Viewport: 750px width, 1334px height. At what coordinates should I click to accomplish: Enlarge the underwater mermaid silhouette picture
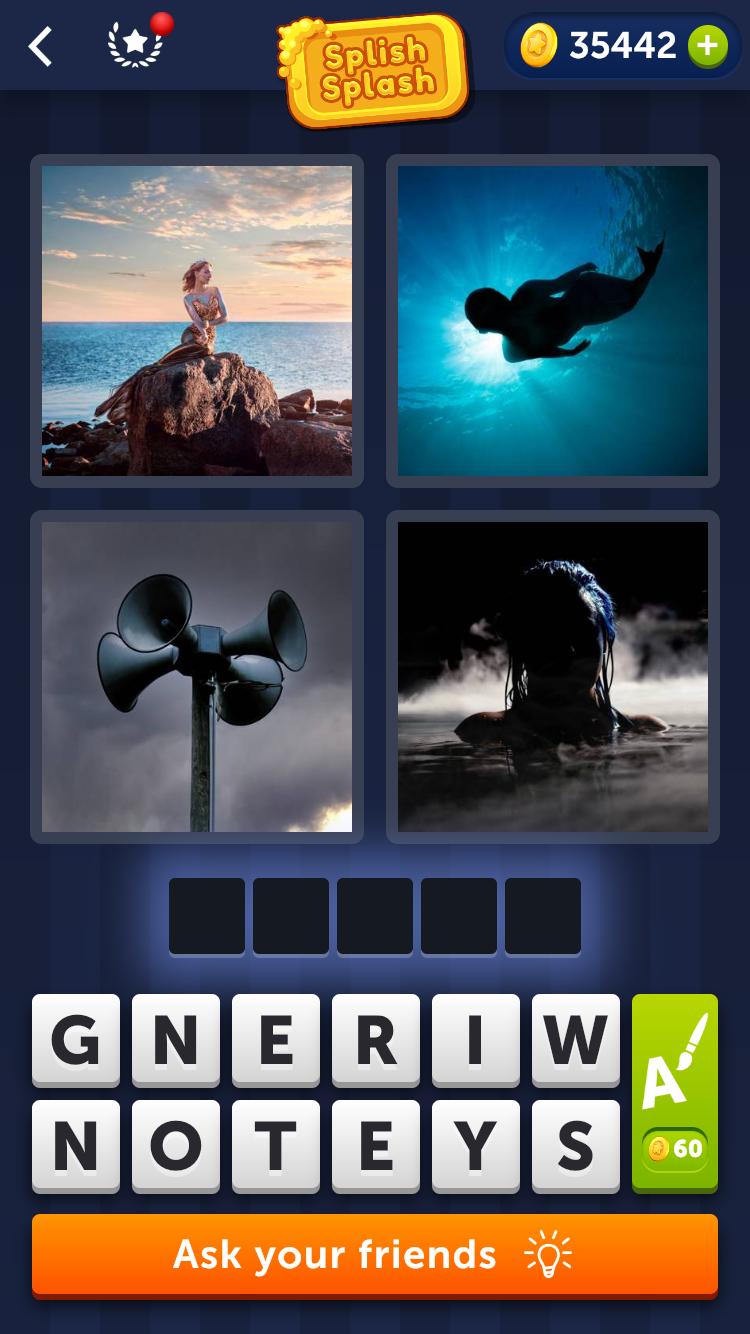[x=553, y=321]
